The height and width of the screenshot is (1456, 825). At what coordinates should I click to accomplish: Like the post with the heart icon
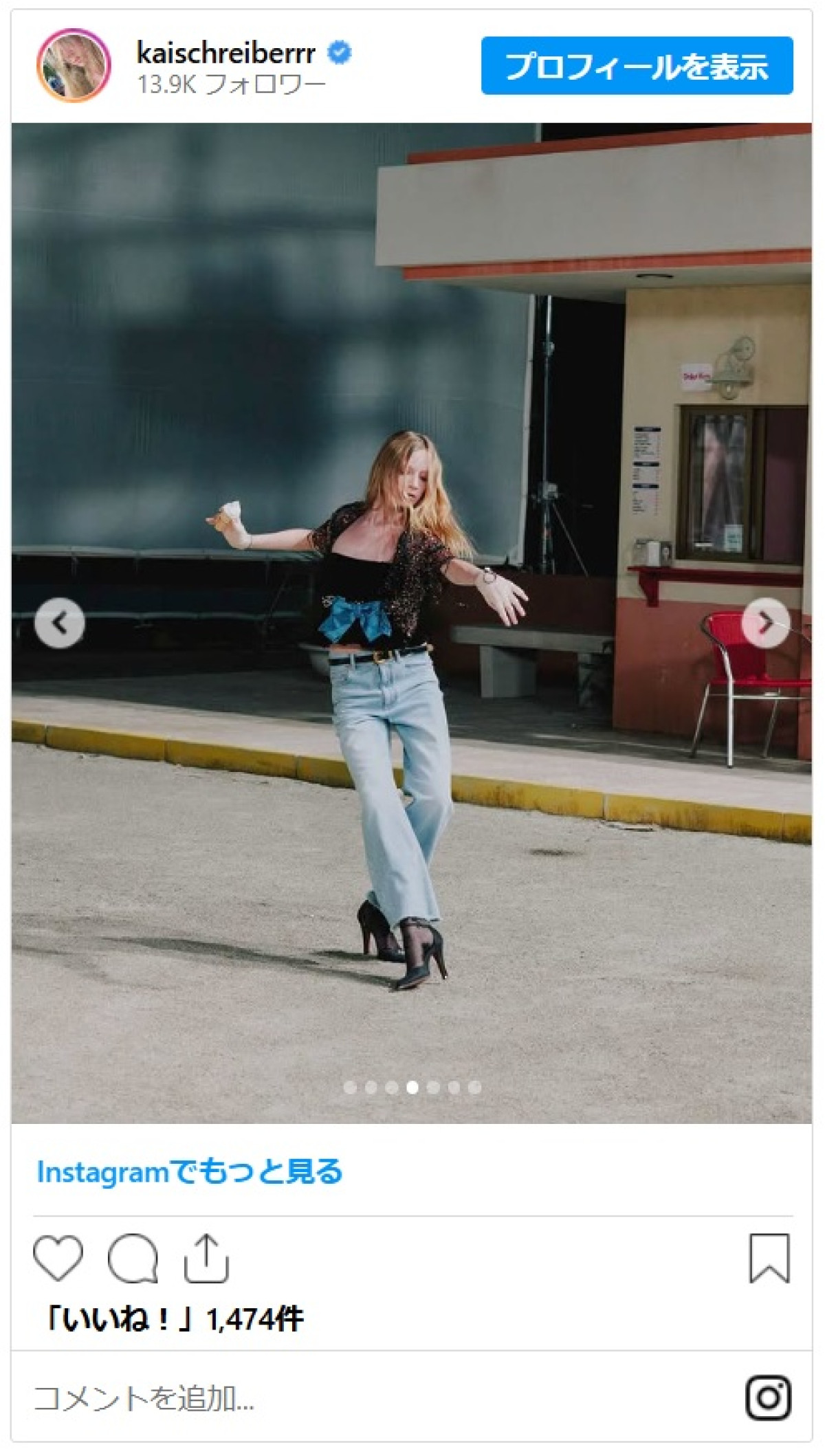tap(58, 1258)
